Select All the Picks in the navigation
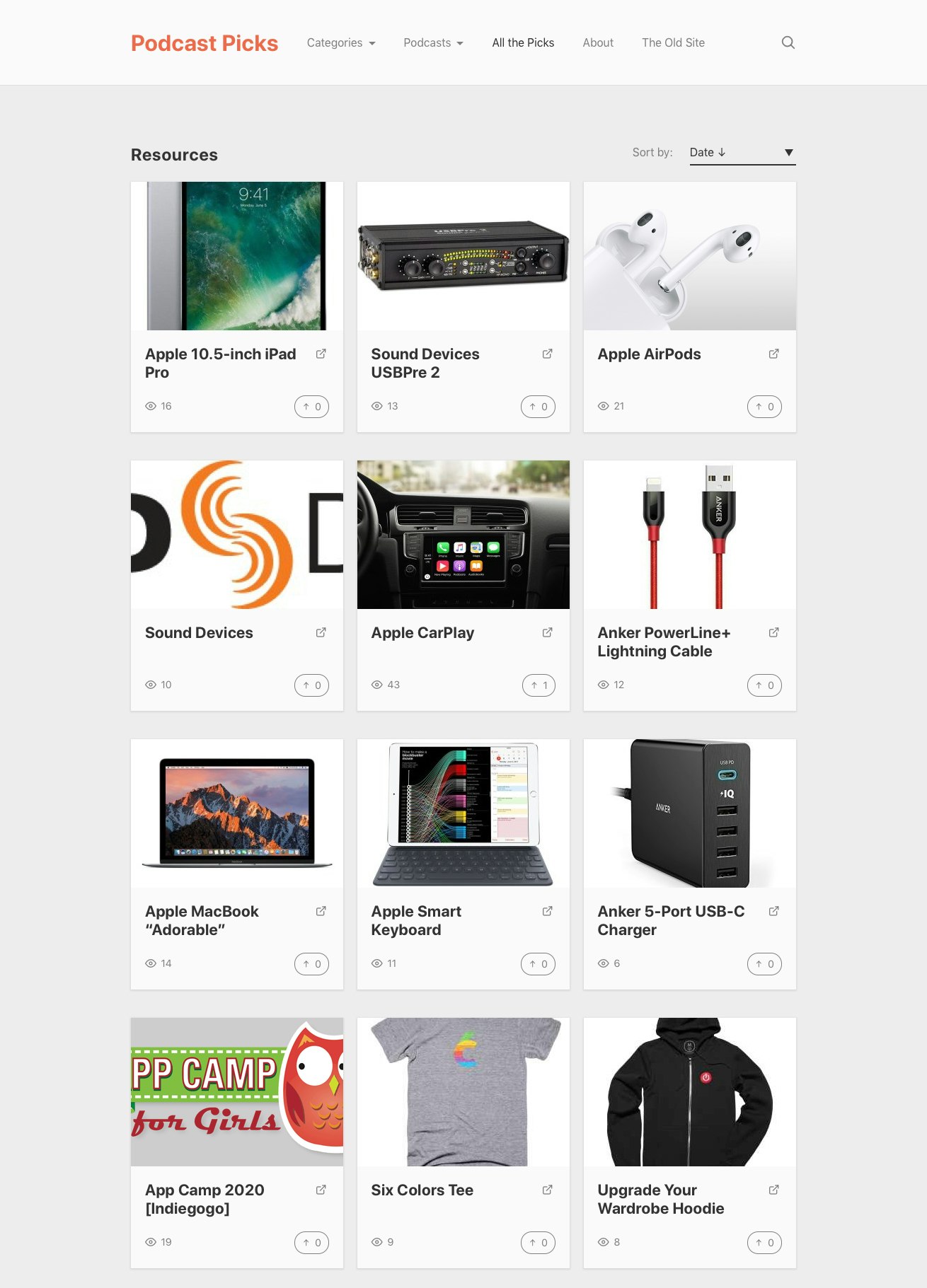Image resolution: width=927 pixels, height=1288 pixels. click(x=523, y=42)
